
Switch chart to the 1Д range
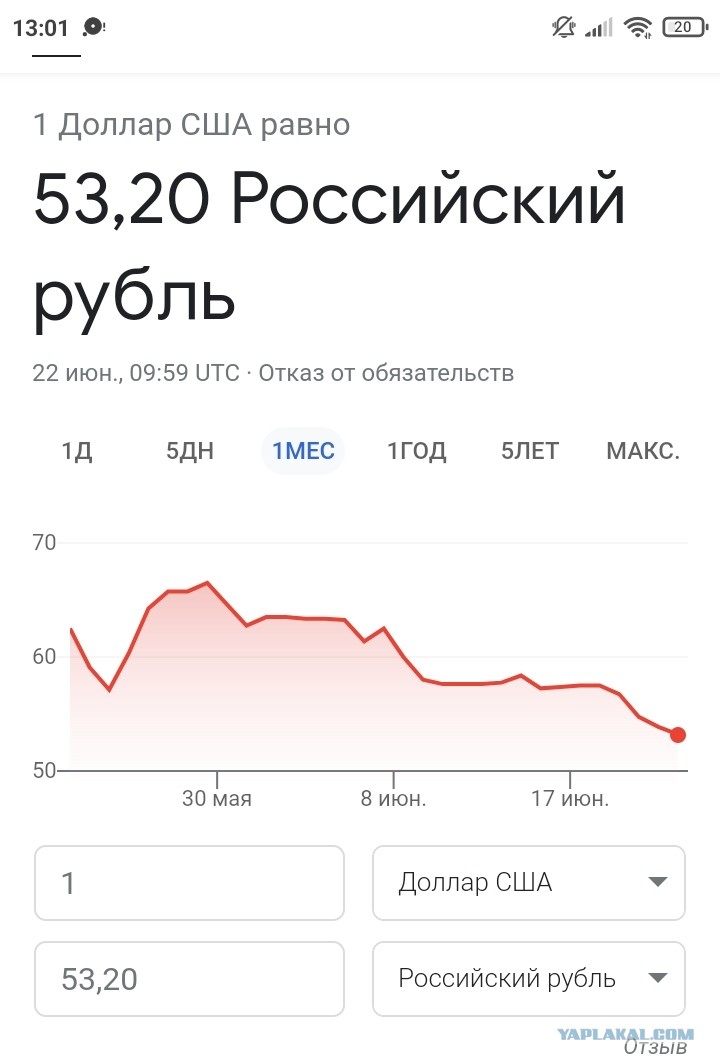pos(77,451)
